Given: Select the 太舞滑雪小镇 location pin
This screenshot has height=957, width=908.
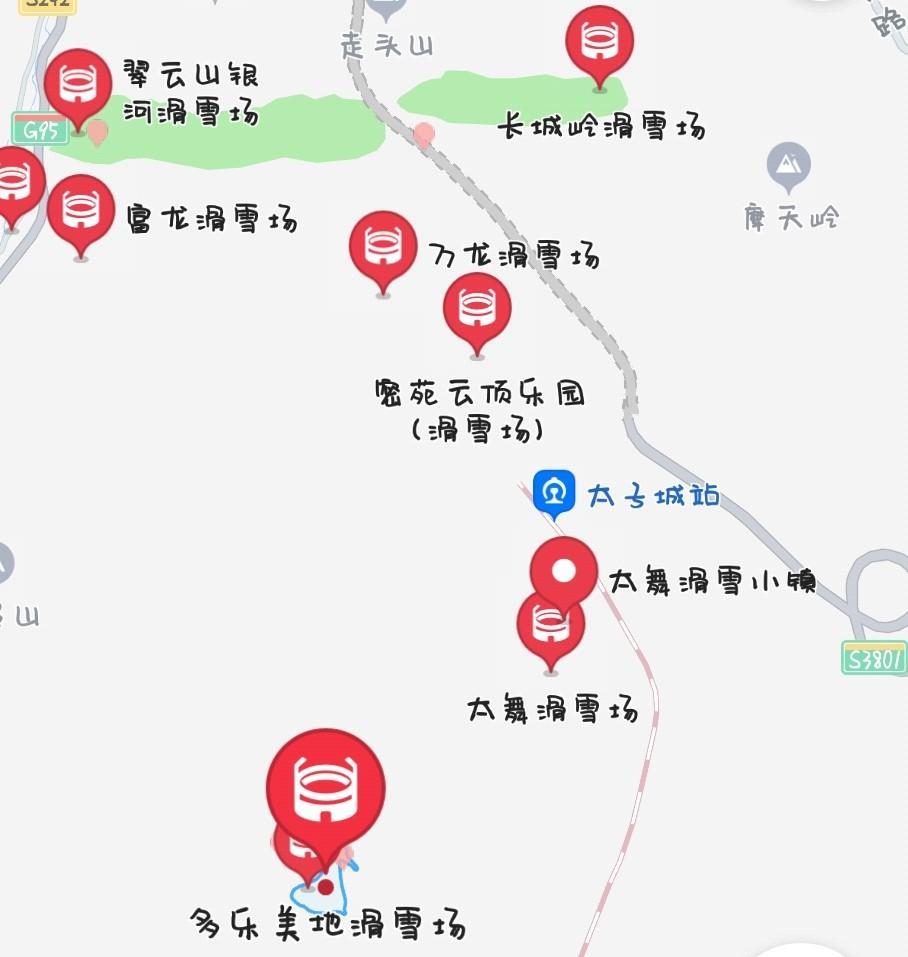Looking at the screenshot, I should coord(564,570).
